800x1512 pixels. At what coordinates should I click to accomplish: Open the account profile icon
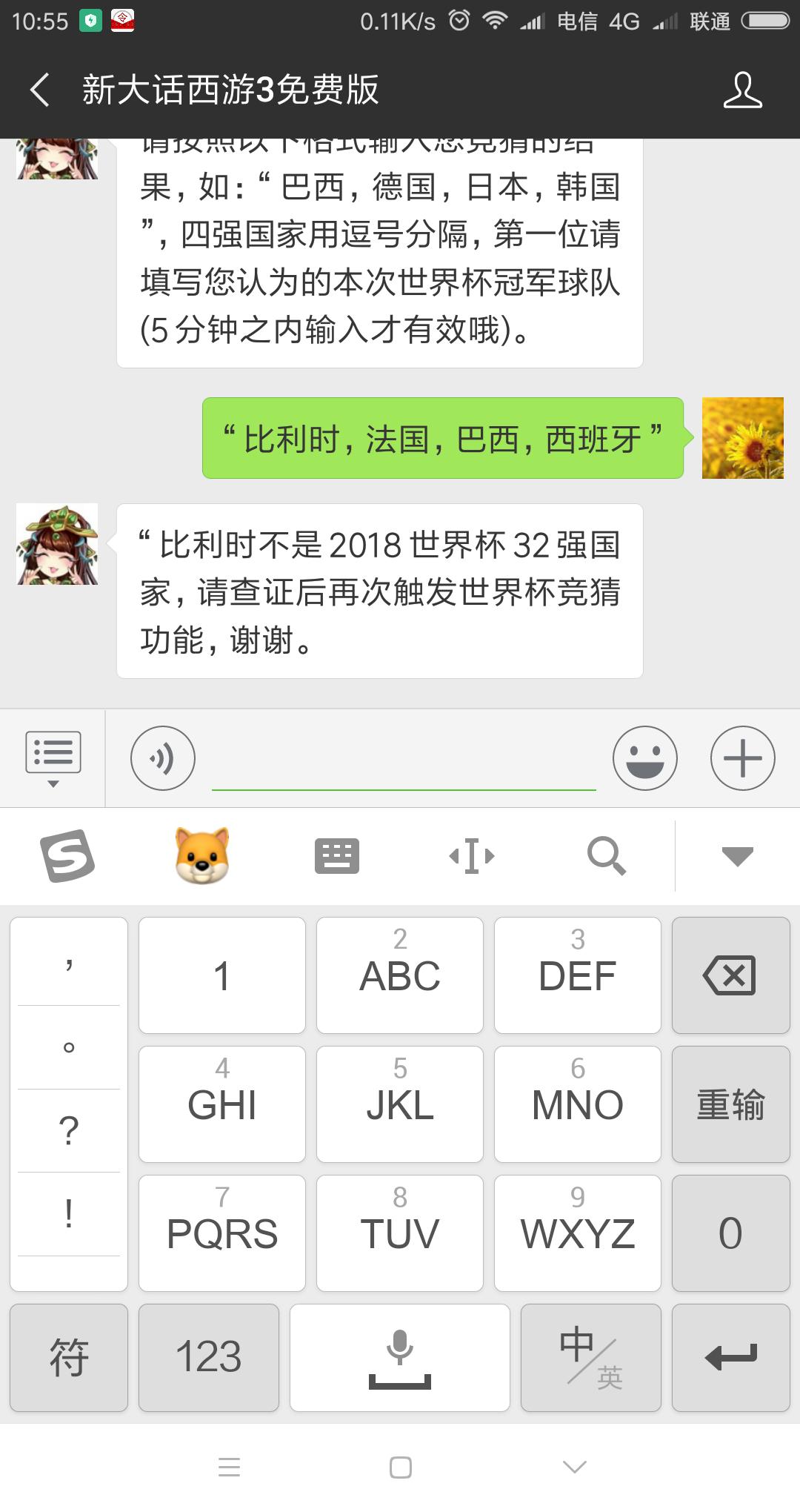[x=742, y=90]
